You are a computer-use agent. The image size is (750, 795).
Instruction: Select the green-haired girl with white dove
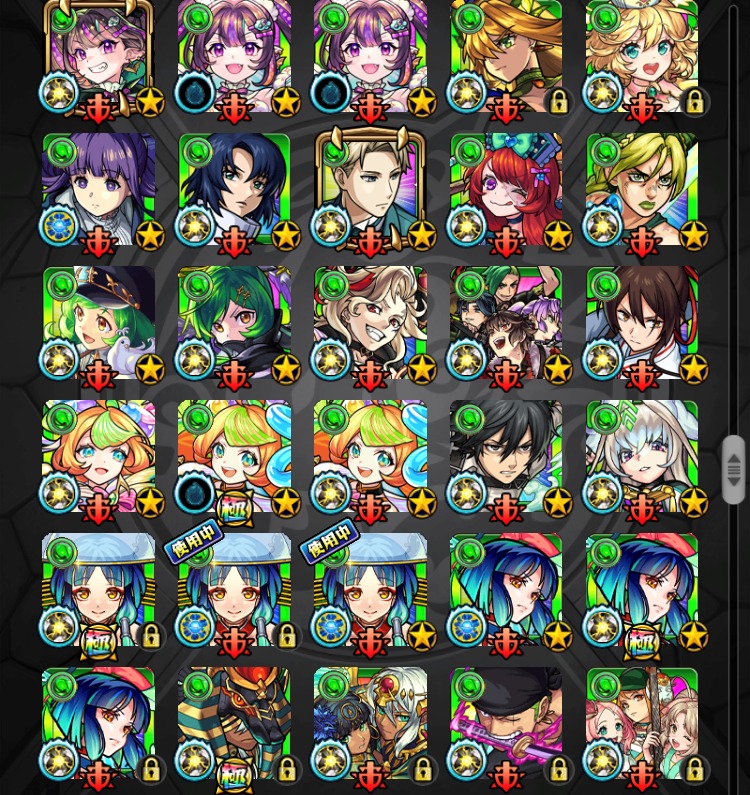pyautogui.click(x=99, y=323)
